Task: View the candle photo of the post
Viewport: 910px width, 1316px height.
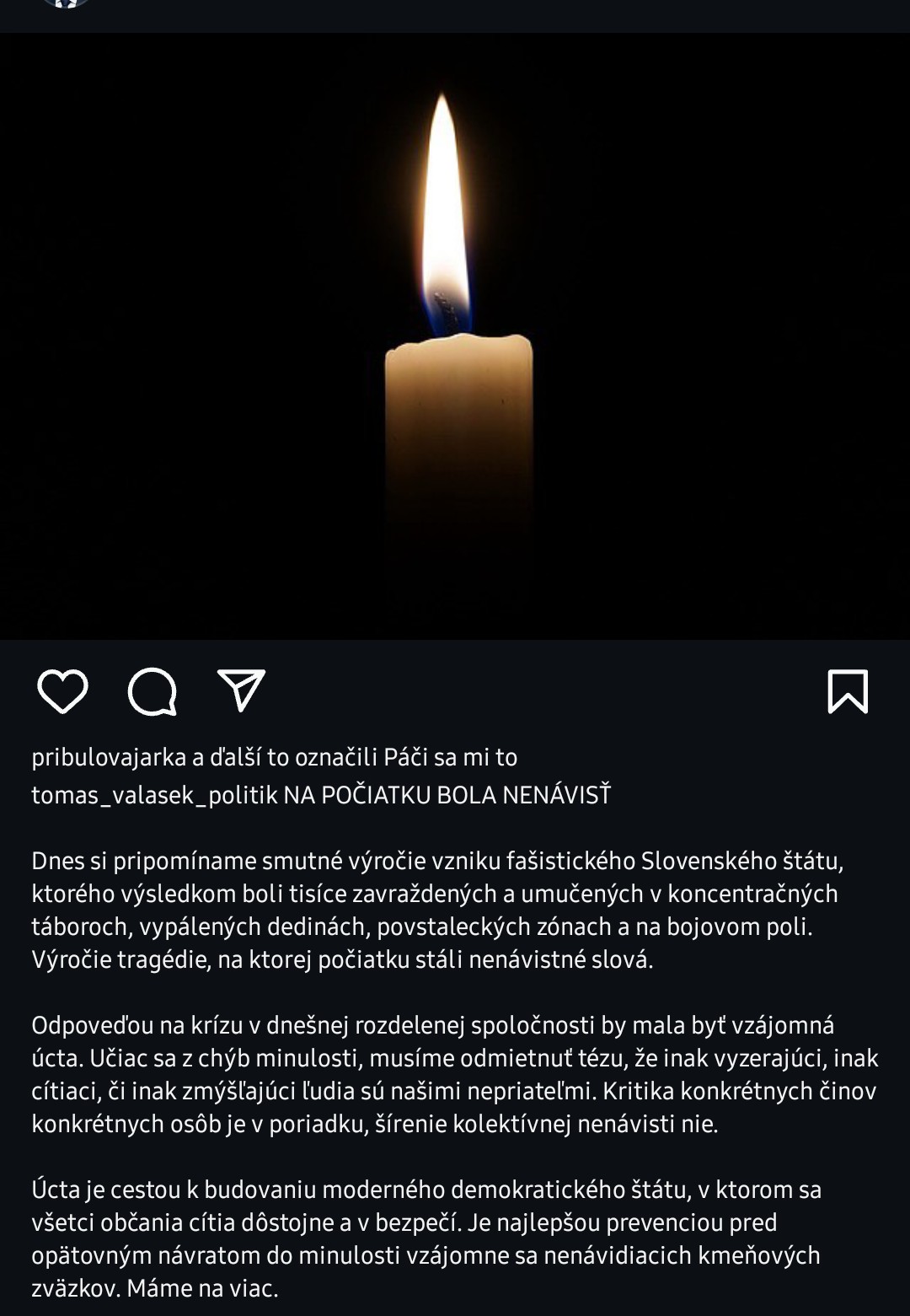Action: coord(455,336)
